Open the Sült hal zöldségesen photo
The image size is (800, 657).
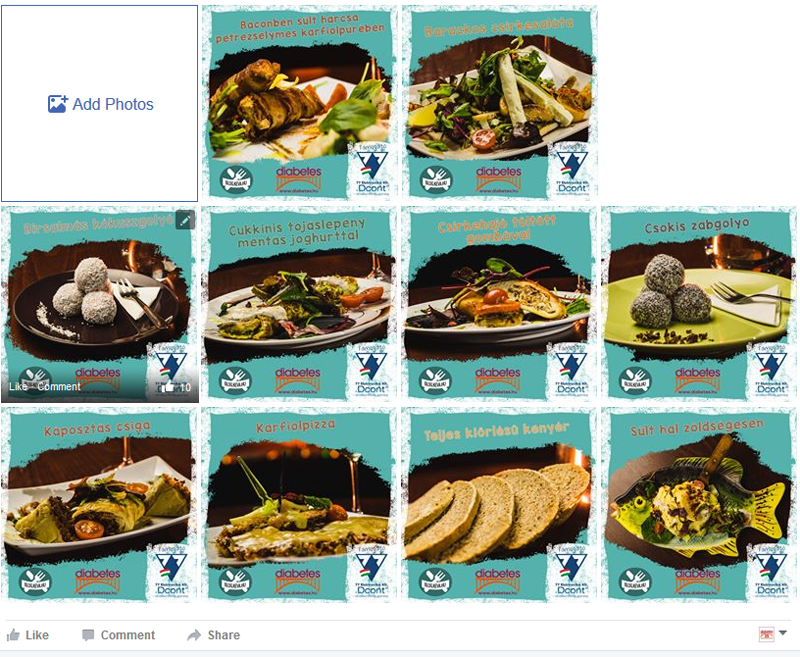[699, 504]
